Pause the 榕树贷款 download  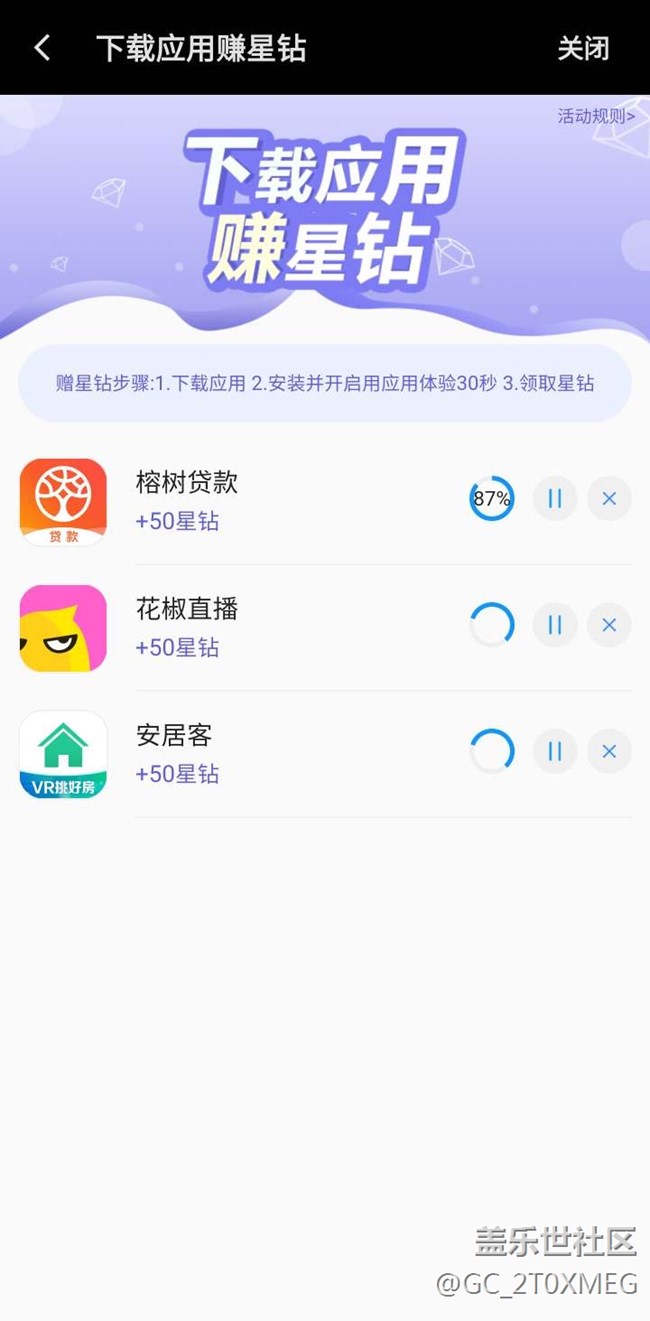pos(555,498)
